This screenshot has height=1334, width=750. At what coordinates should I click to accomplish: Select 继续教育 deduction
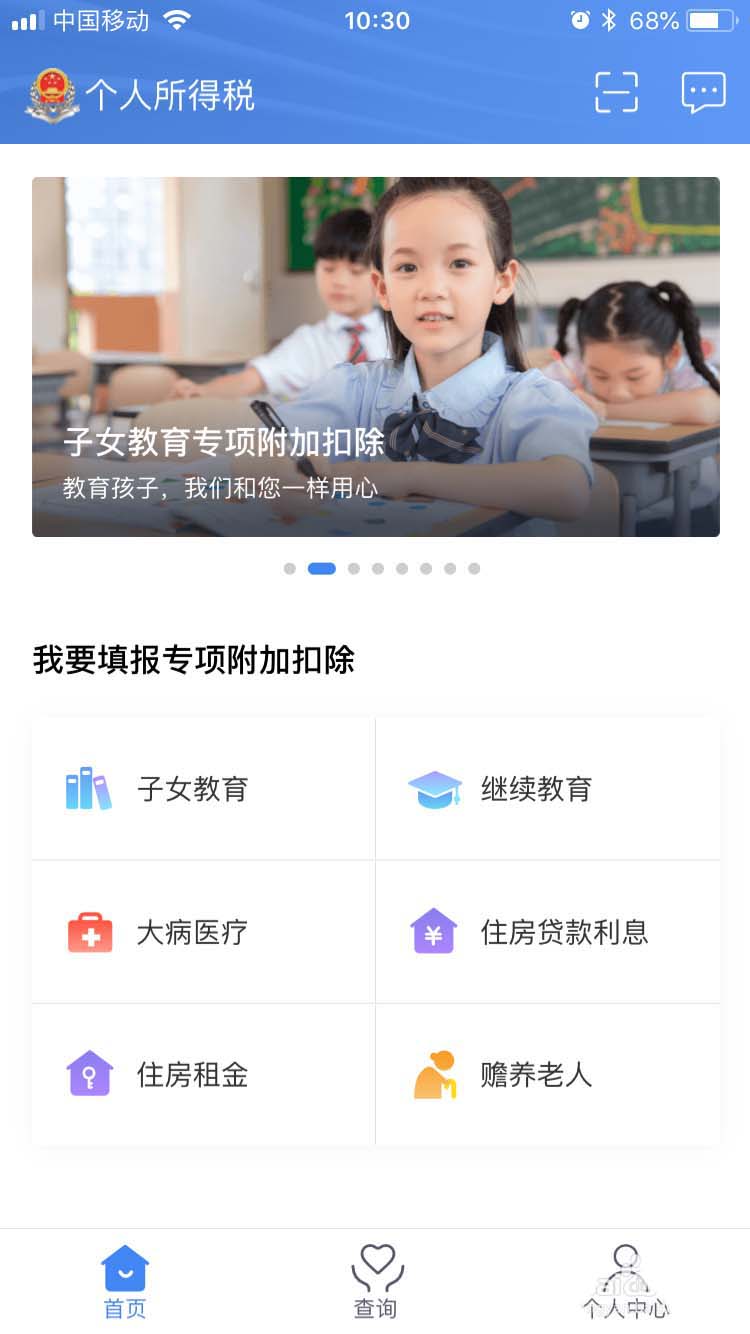pos(548,789)
